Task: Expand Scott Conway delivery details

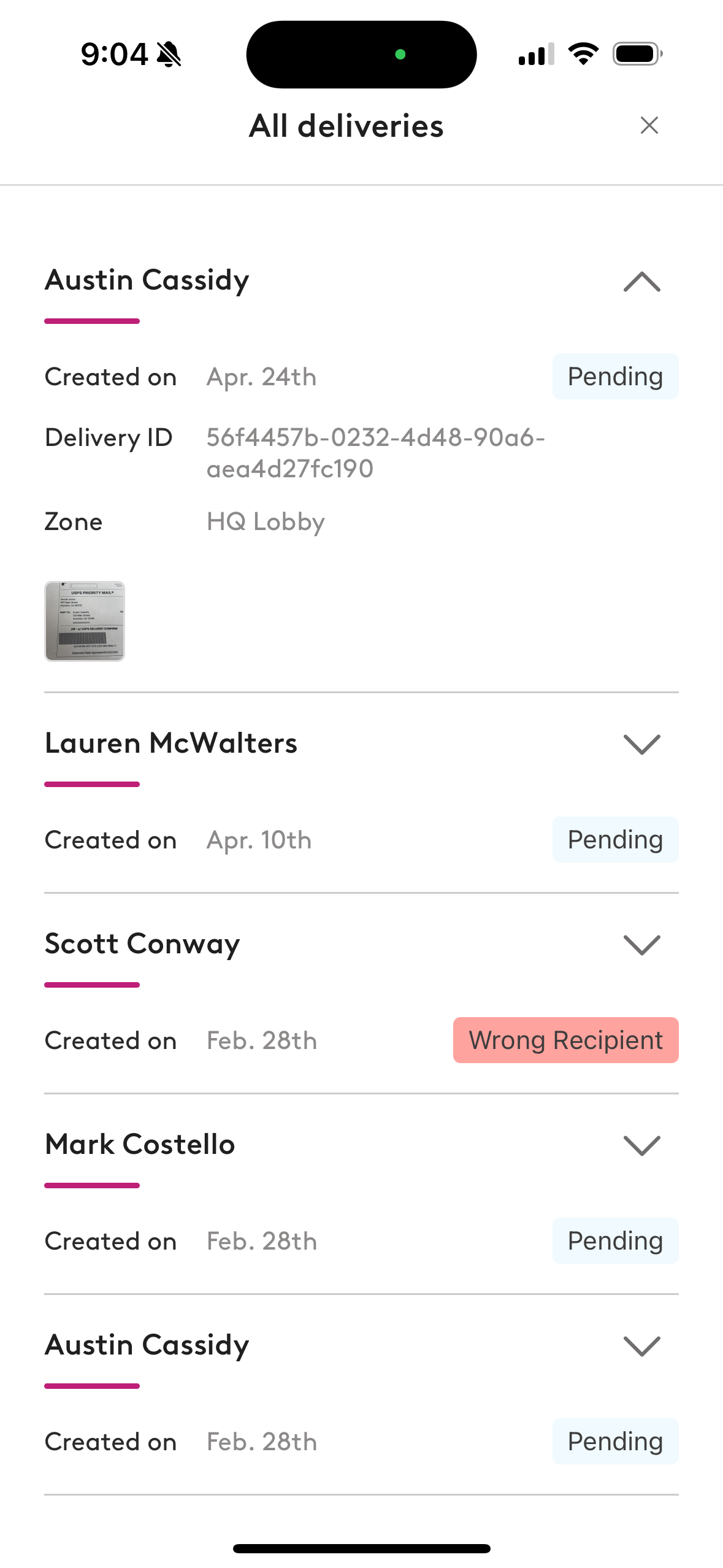Action: click(641, 945)
